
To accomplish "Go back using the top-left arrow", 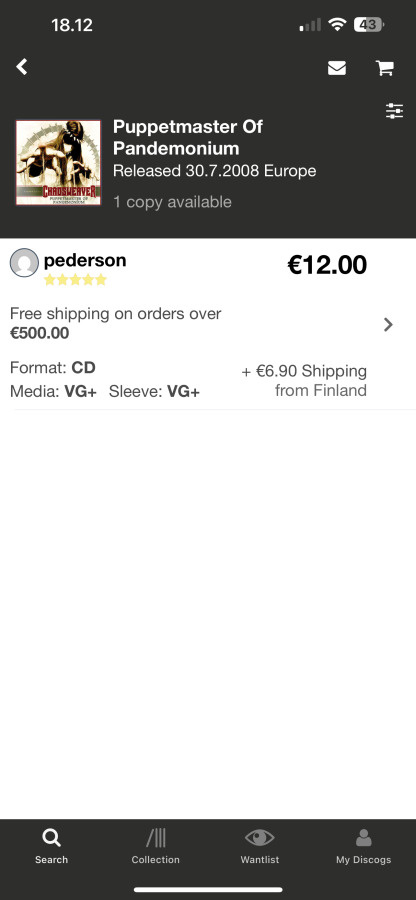I will (x=22, y=67).
